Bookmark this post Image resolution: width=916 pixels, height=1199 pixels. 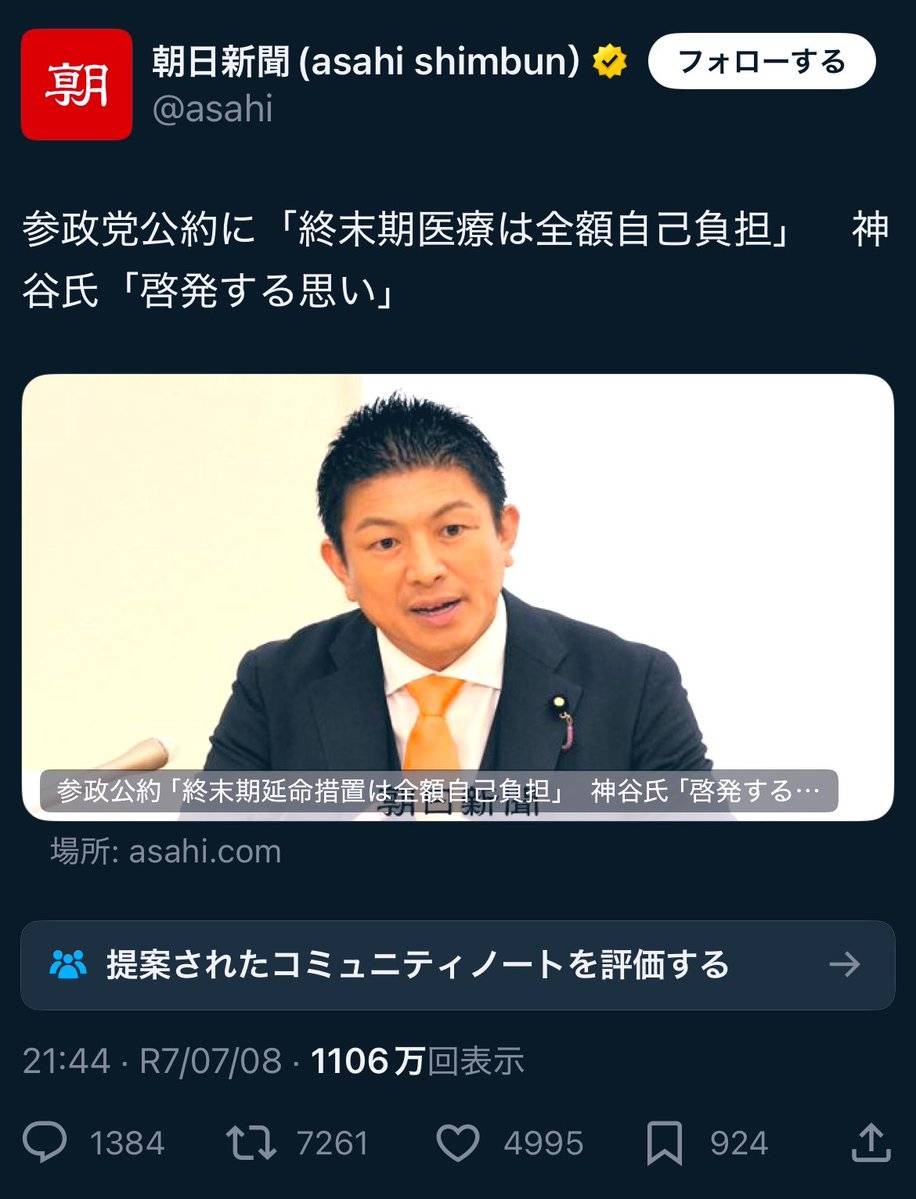[665, 1142]
